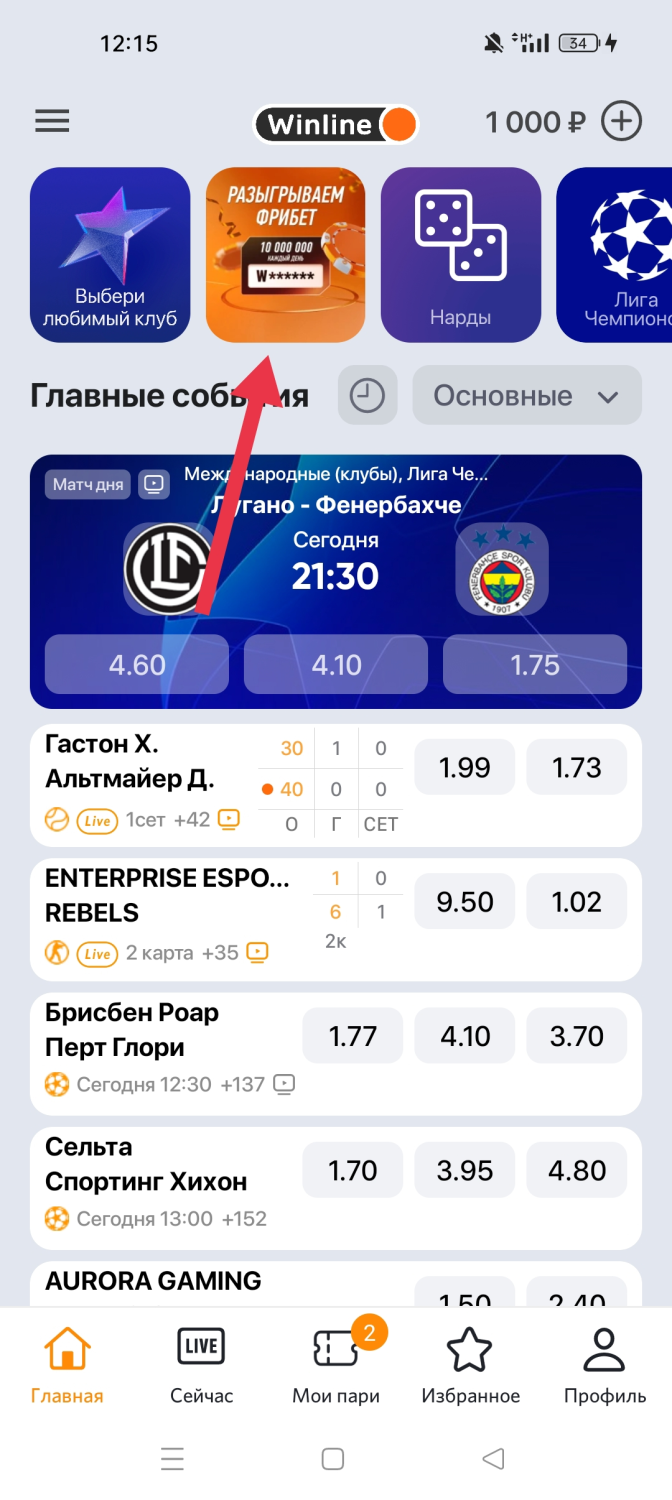This screenshot has width=672, height=1500.
Task: Choose draw odds 3.95 in Сельта match
Action: pos(465,1170)
